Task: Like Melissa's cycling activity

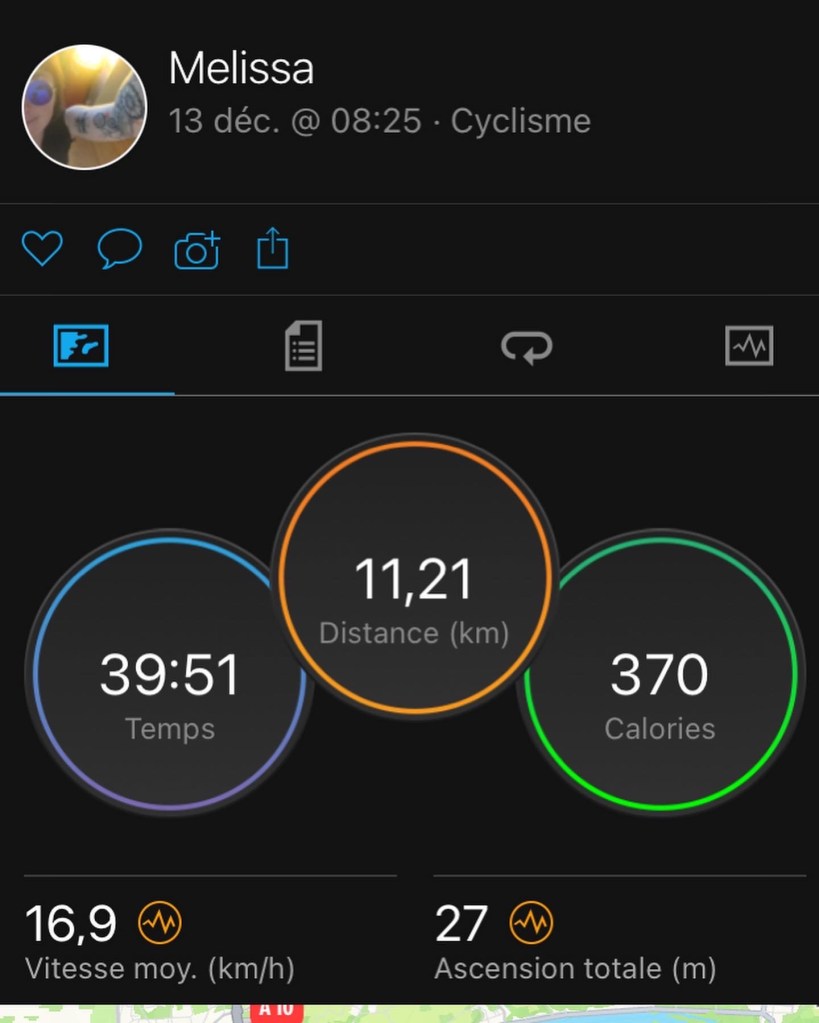Action: (x=42, y=249)
